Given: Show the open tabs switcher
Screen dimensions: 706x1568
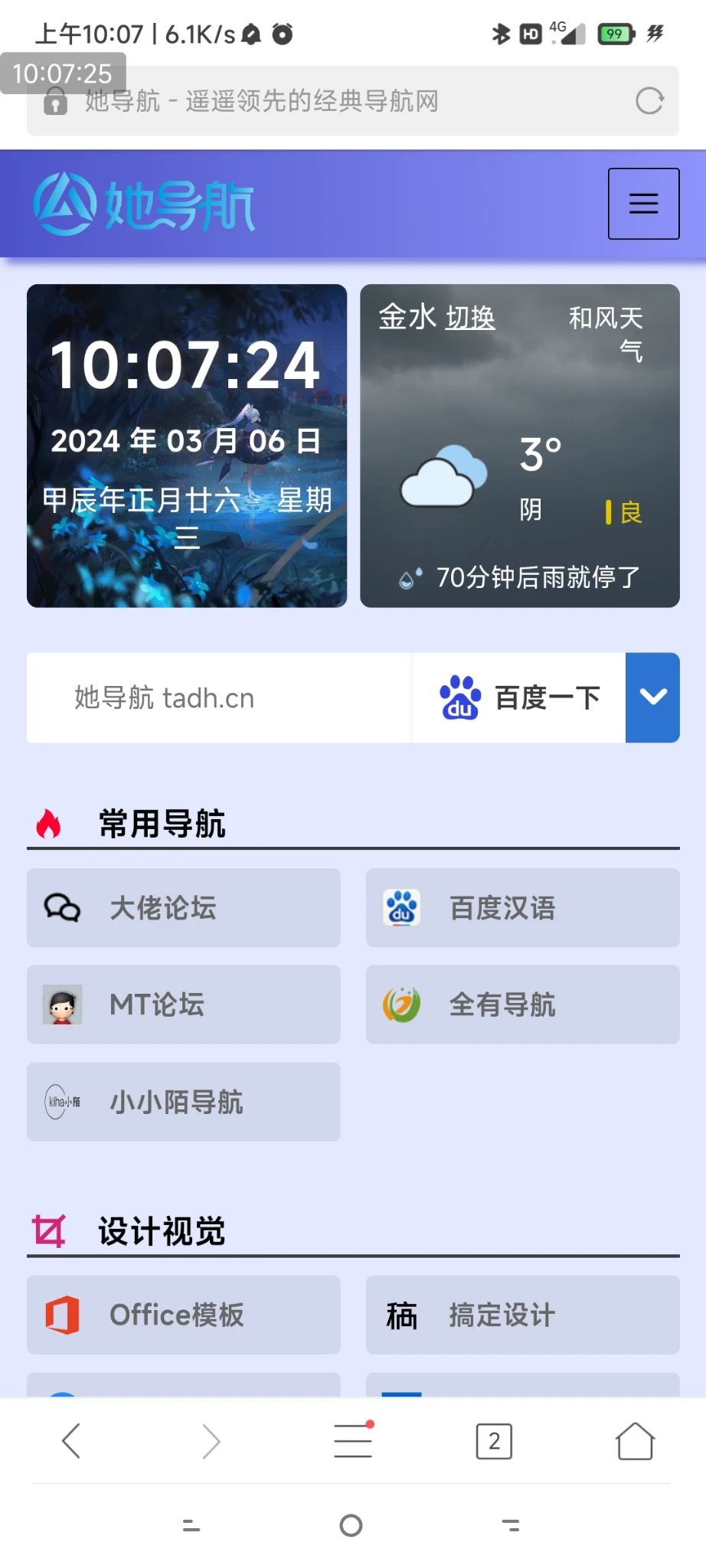Looking at the screenshot, I should 494,1442.
